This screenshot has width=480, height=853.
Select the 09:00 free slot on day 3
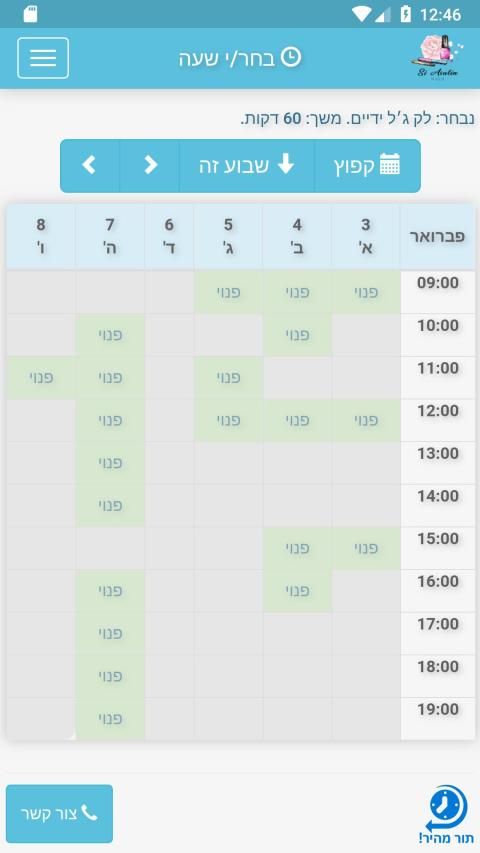366,292
